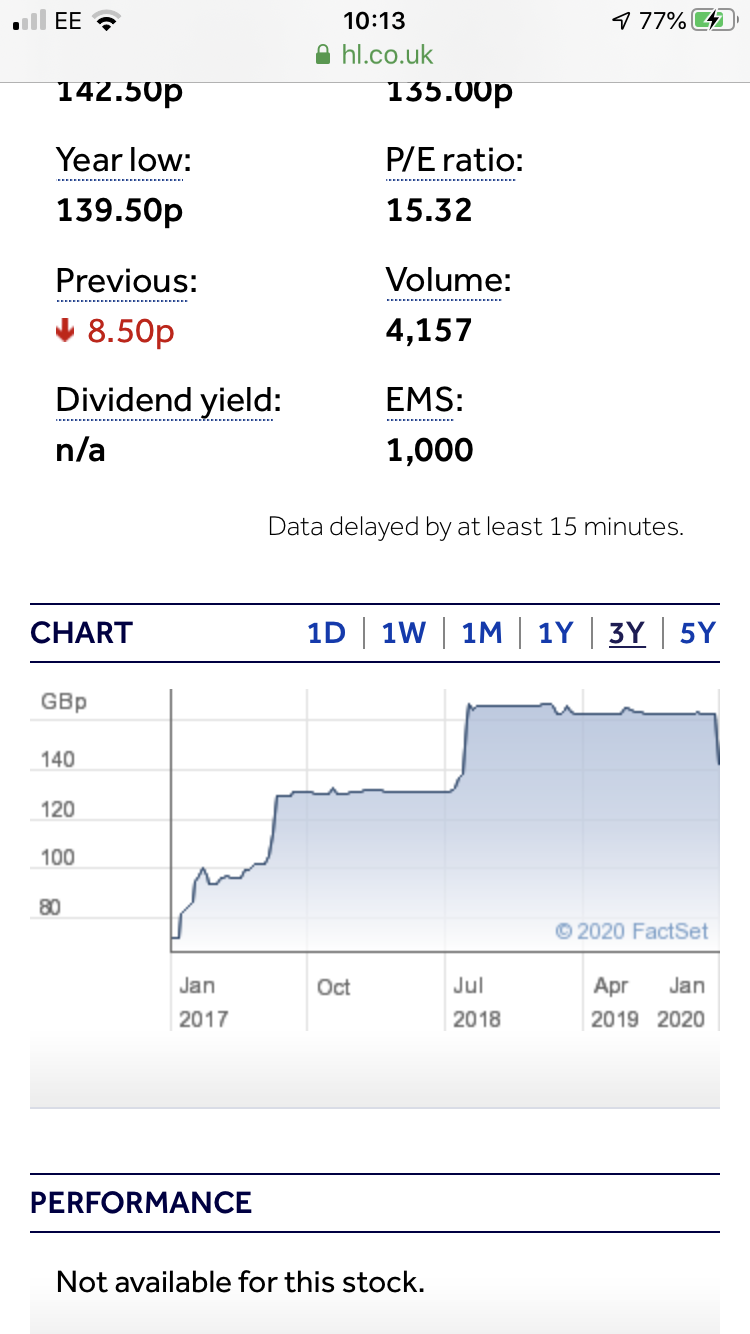Tap the 3Y chart period

tap(627, 633)
